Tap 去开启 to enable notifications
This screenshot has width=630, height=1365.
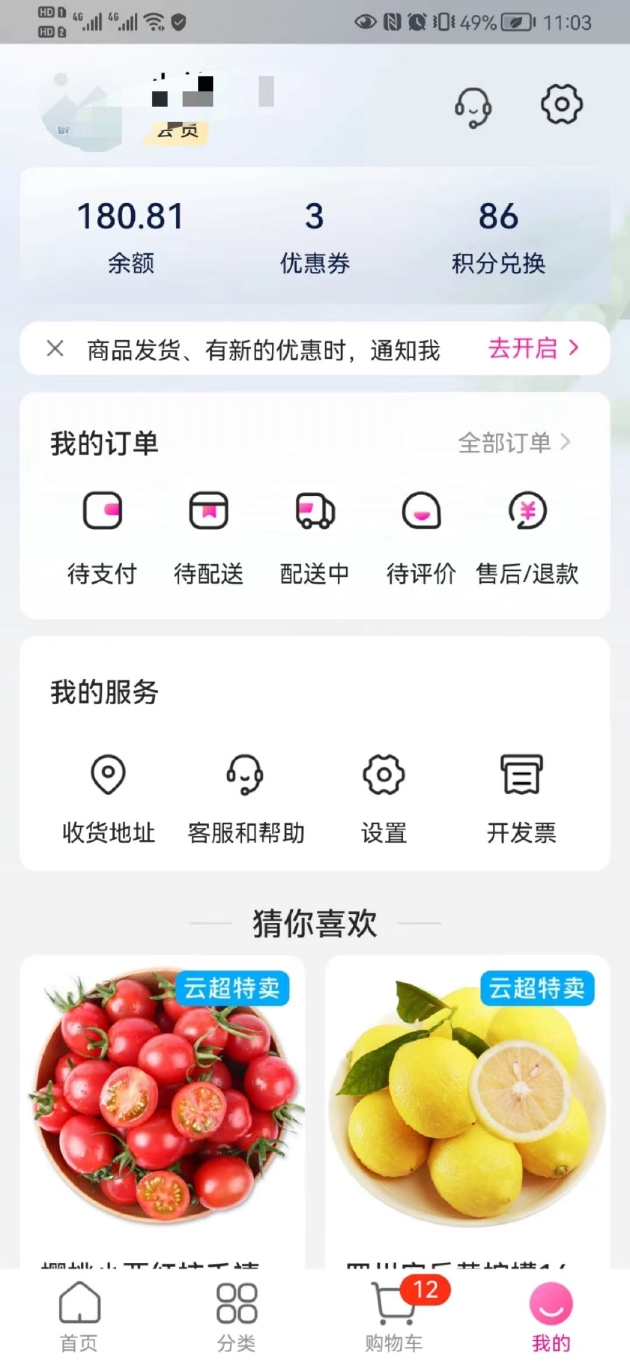click(534, 348)
